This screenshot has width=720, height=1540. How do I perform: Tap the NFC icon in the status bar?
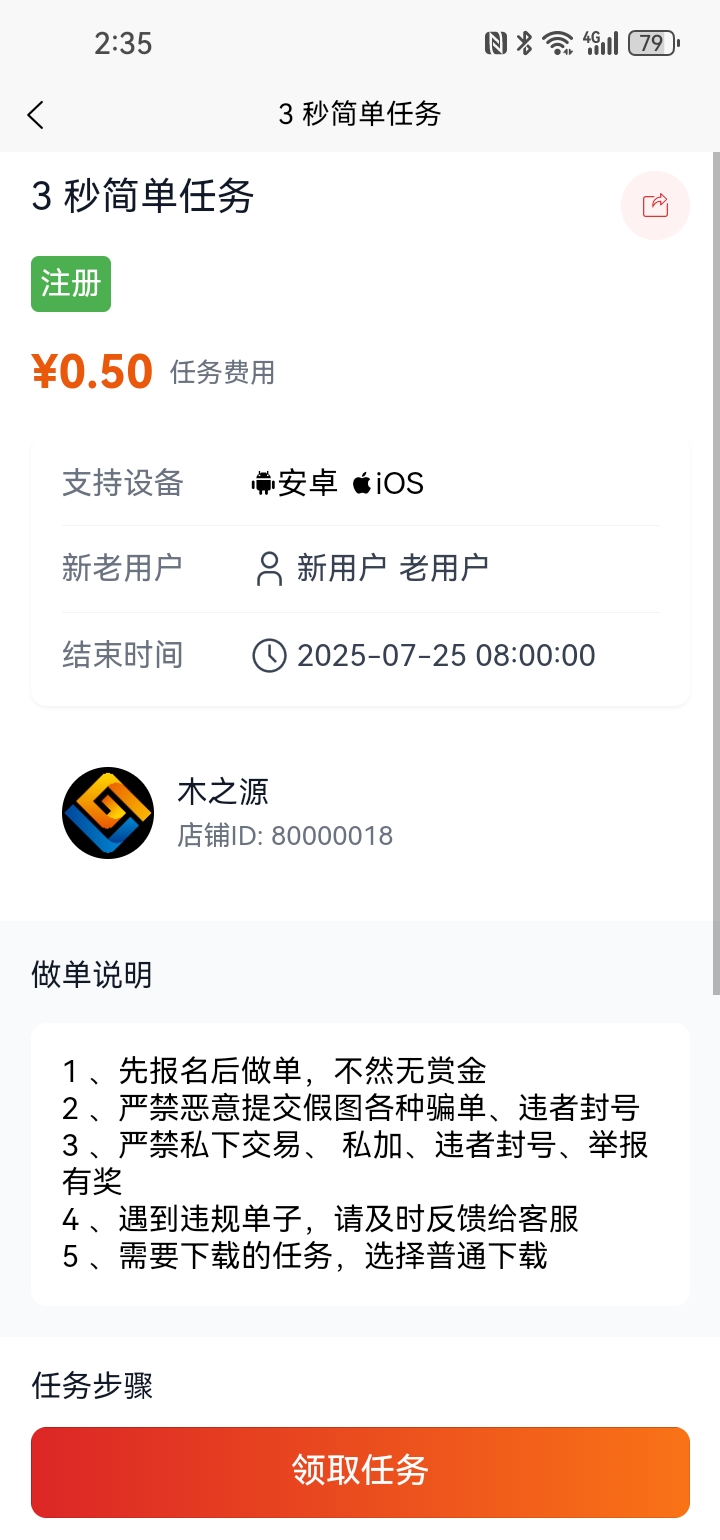click(x=494, y=43)
